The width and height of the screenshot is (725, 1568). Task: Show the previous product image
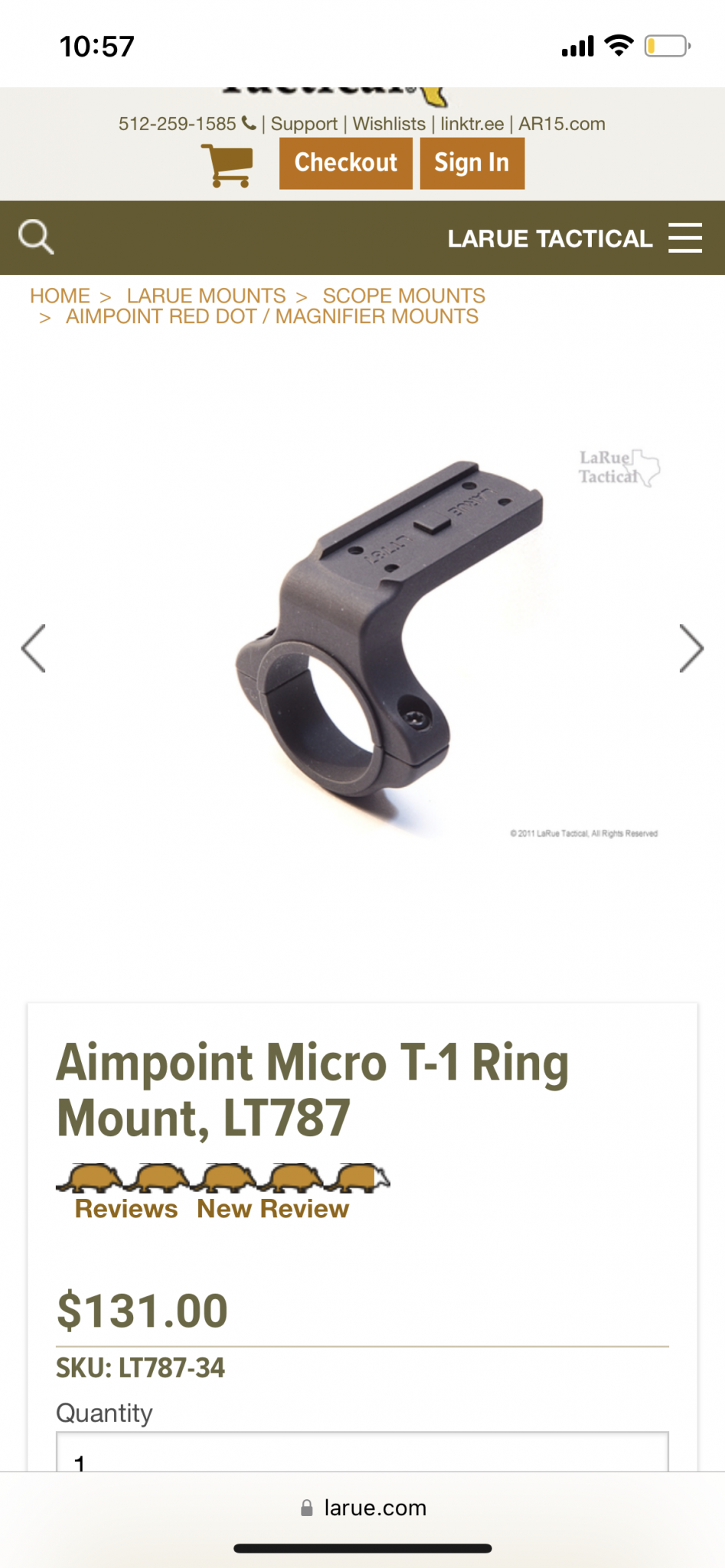[x=34, y=648]
